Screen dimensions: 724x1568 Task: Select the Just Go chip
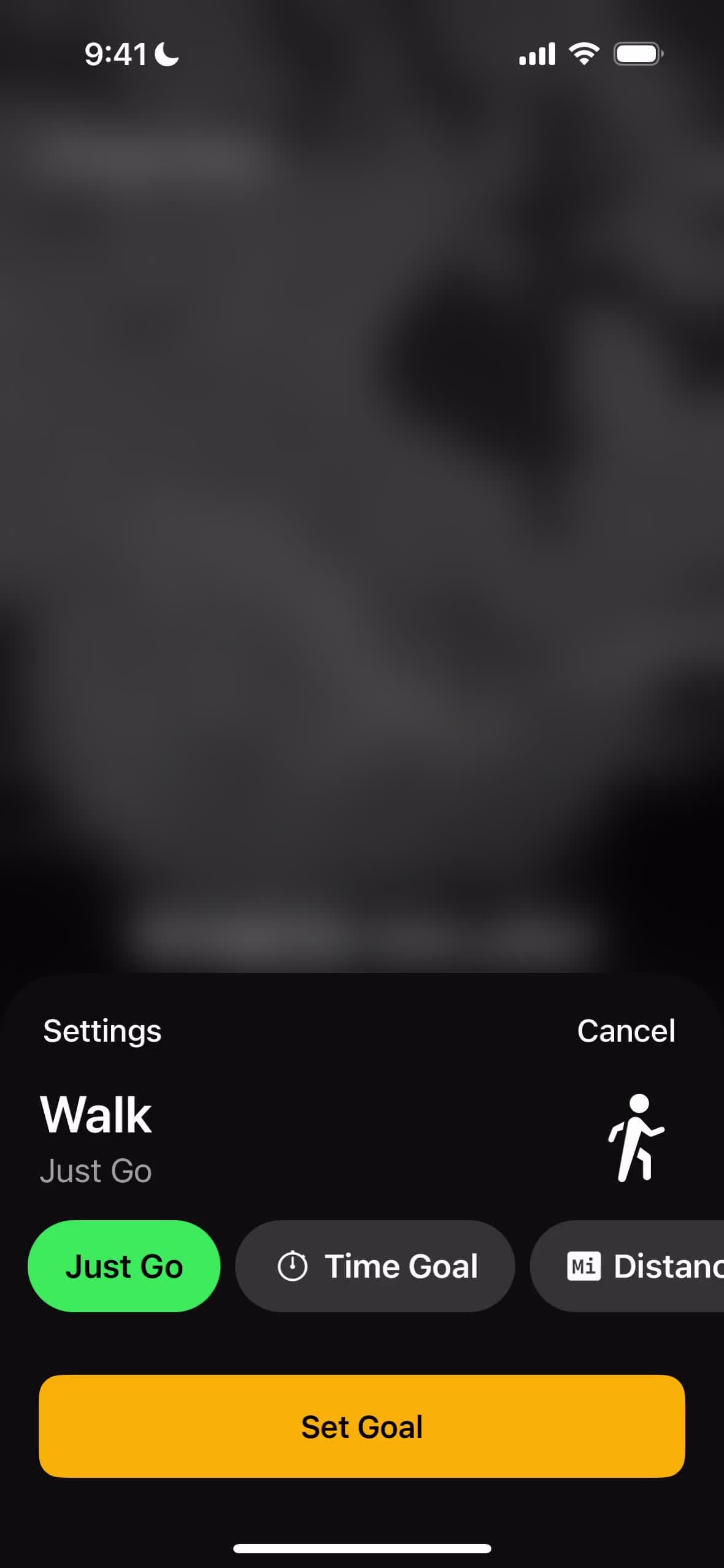coord(124,1266)
